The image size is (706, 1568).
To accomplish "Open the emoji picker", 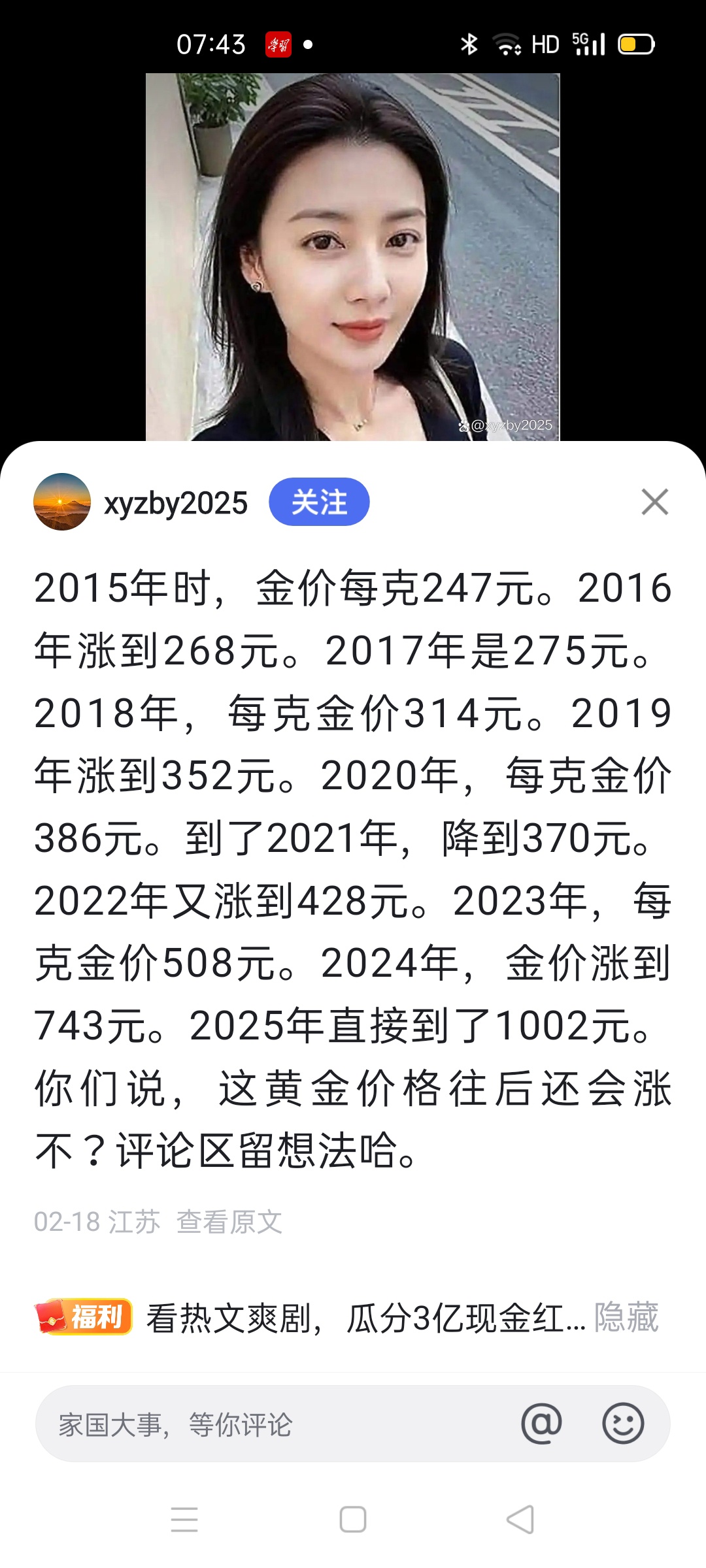I will pos(623,1423).
